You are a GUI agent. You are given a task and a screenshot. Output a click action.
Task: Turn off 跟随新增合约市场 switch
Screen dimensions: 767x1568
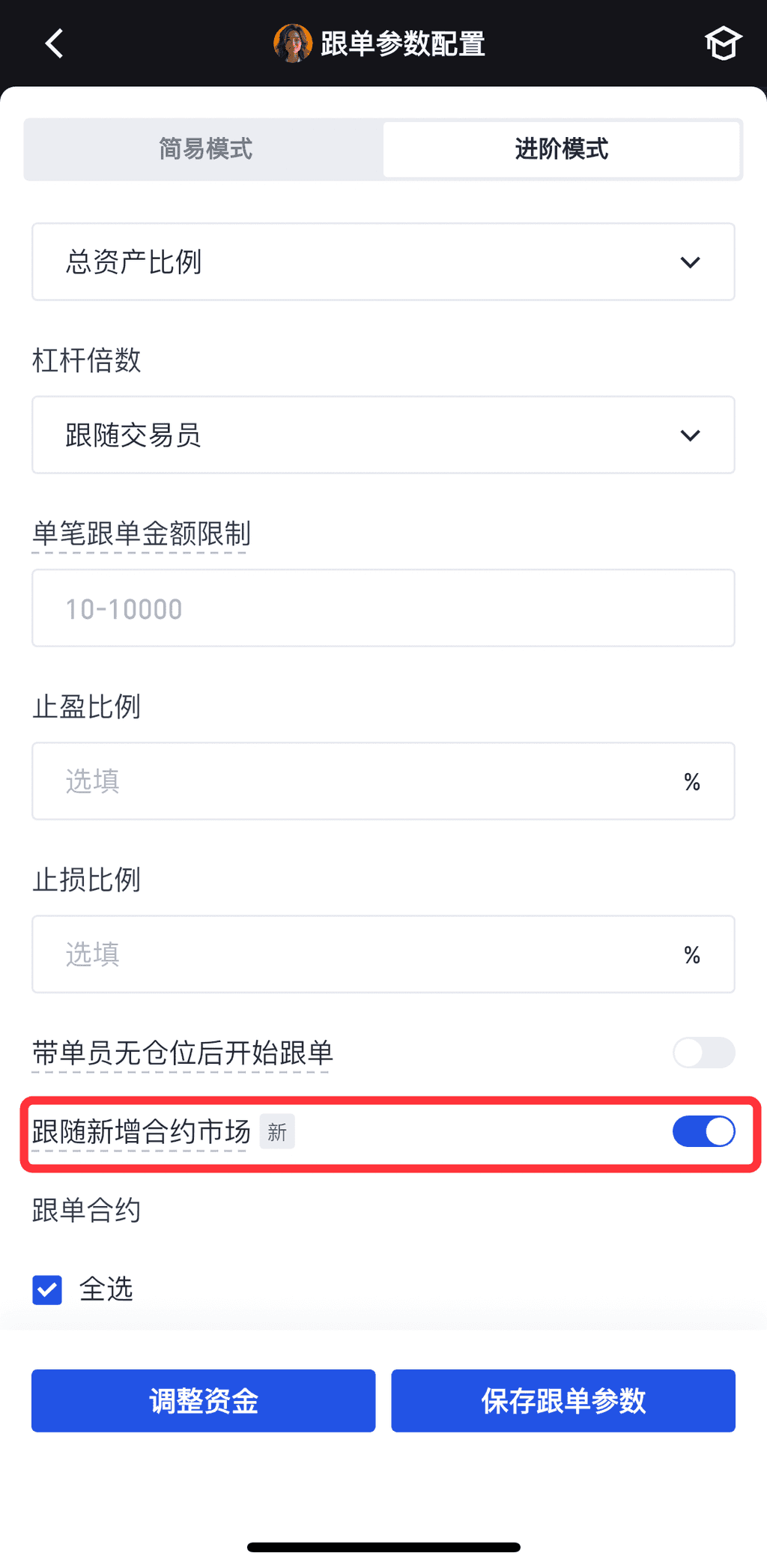tap(703, 1131)
